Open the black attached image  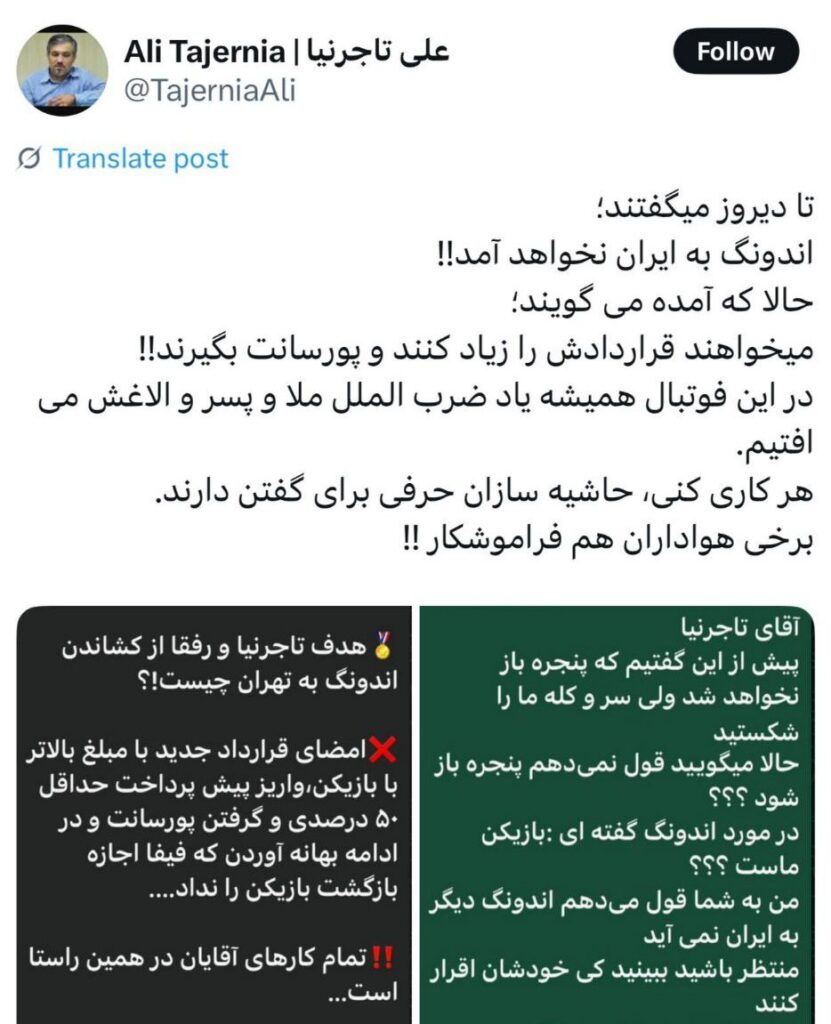coord(214,815)
